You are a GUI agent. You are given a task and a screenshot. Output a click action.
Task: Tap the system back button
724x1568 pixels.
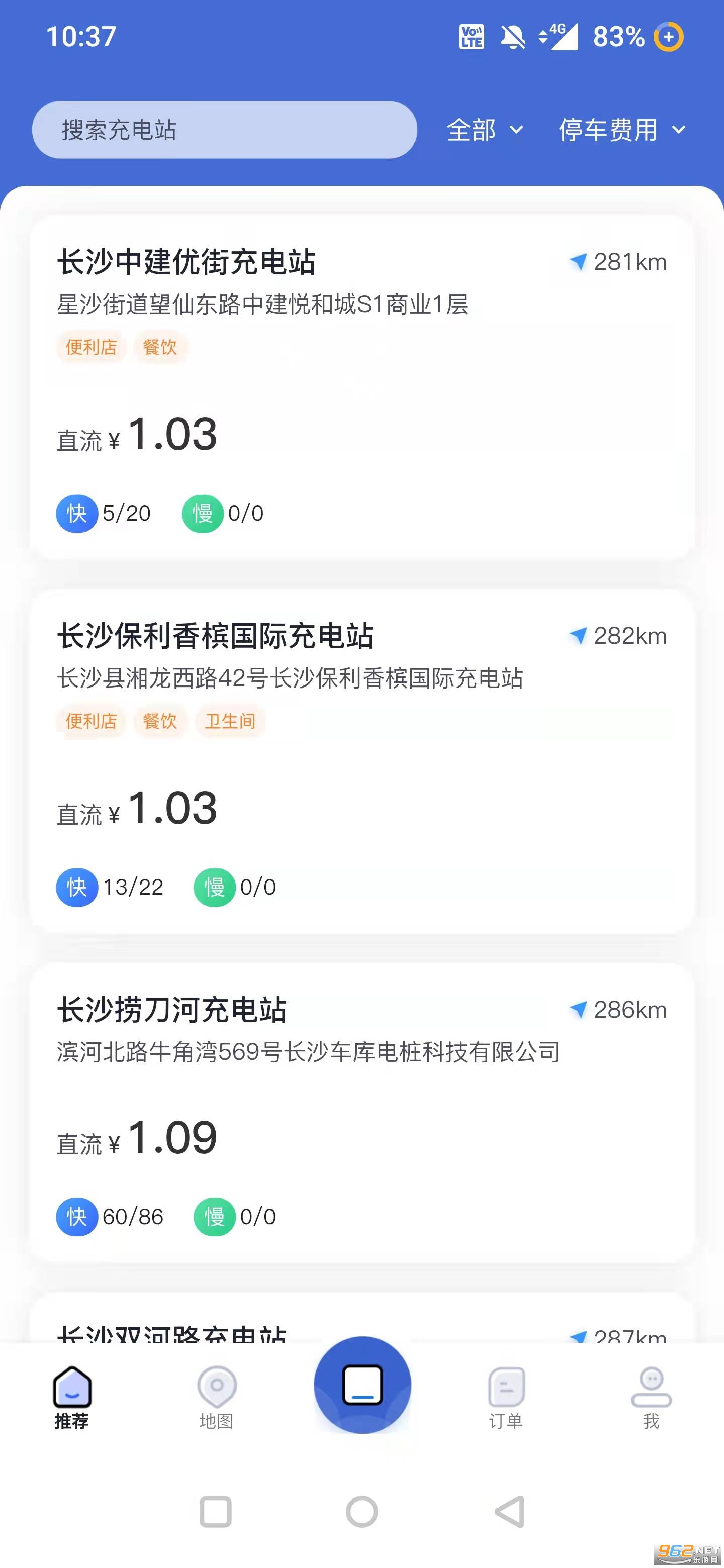(x=510, y=1511)
